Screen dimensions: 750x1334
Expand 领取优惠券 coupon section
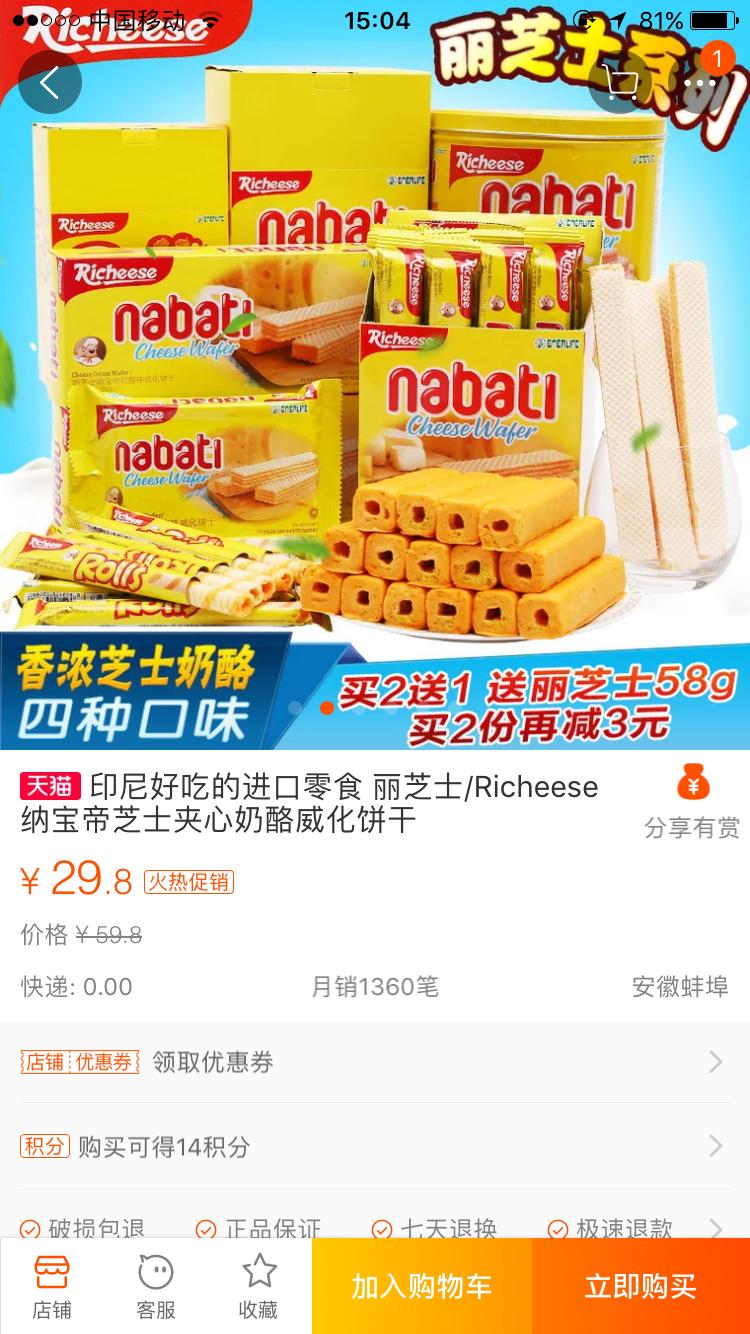point(375,1061)
